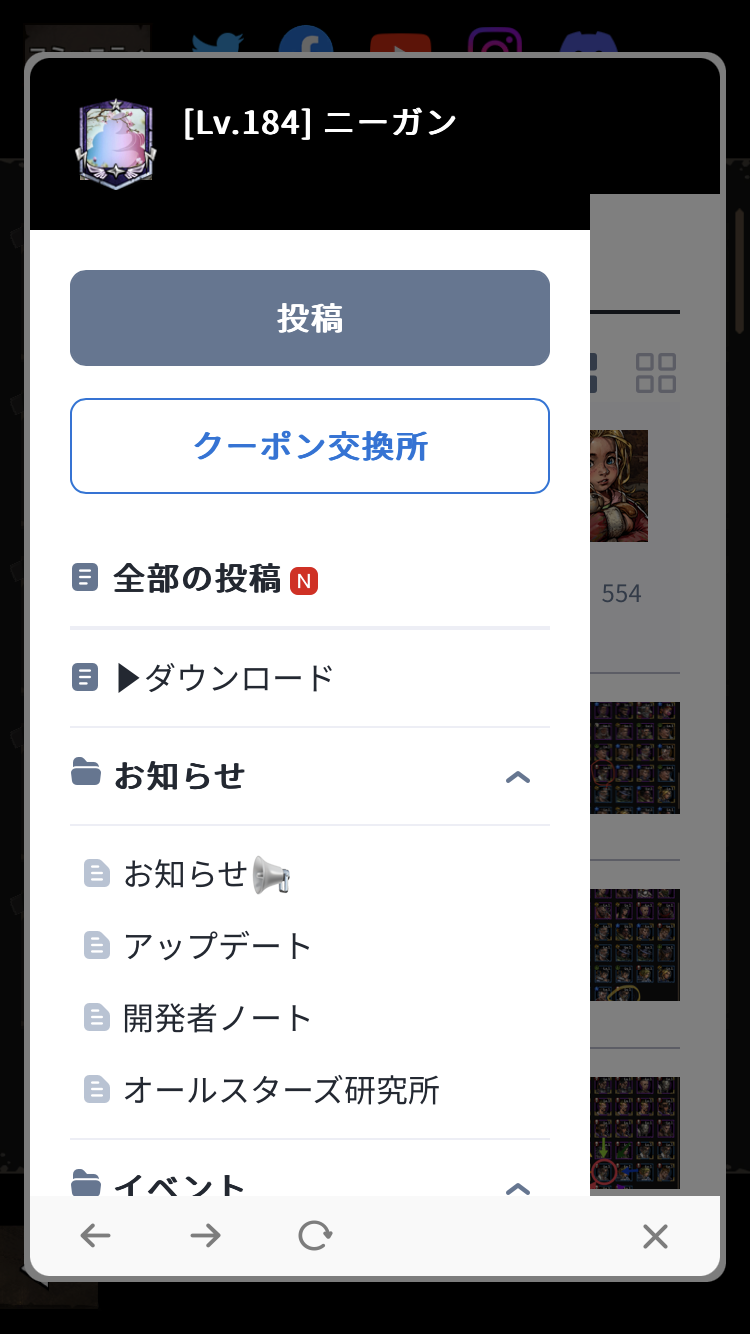Image resolution: width=750 pixels, height=1334 pixels.
Task: Open 開発者ノート board
Action: point(218,1018)
